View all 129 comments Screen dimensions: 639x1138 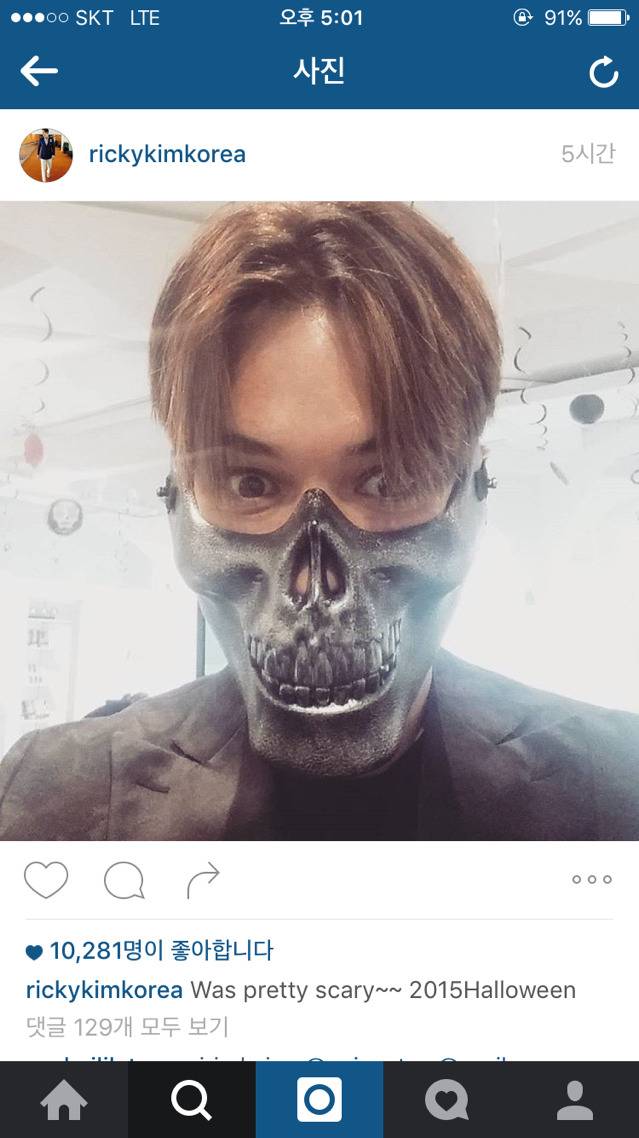[127, 1026]
